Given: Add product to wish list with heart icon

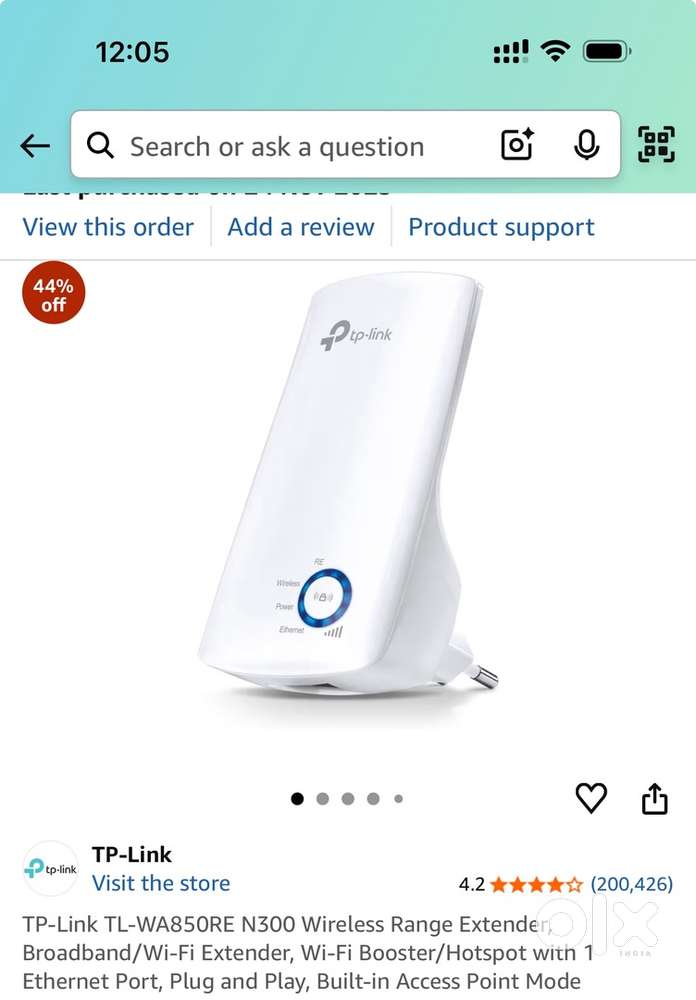Looking at the screenshot, I should [x=591, y=797].
